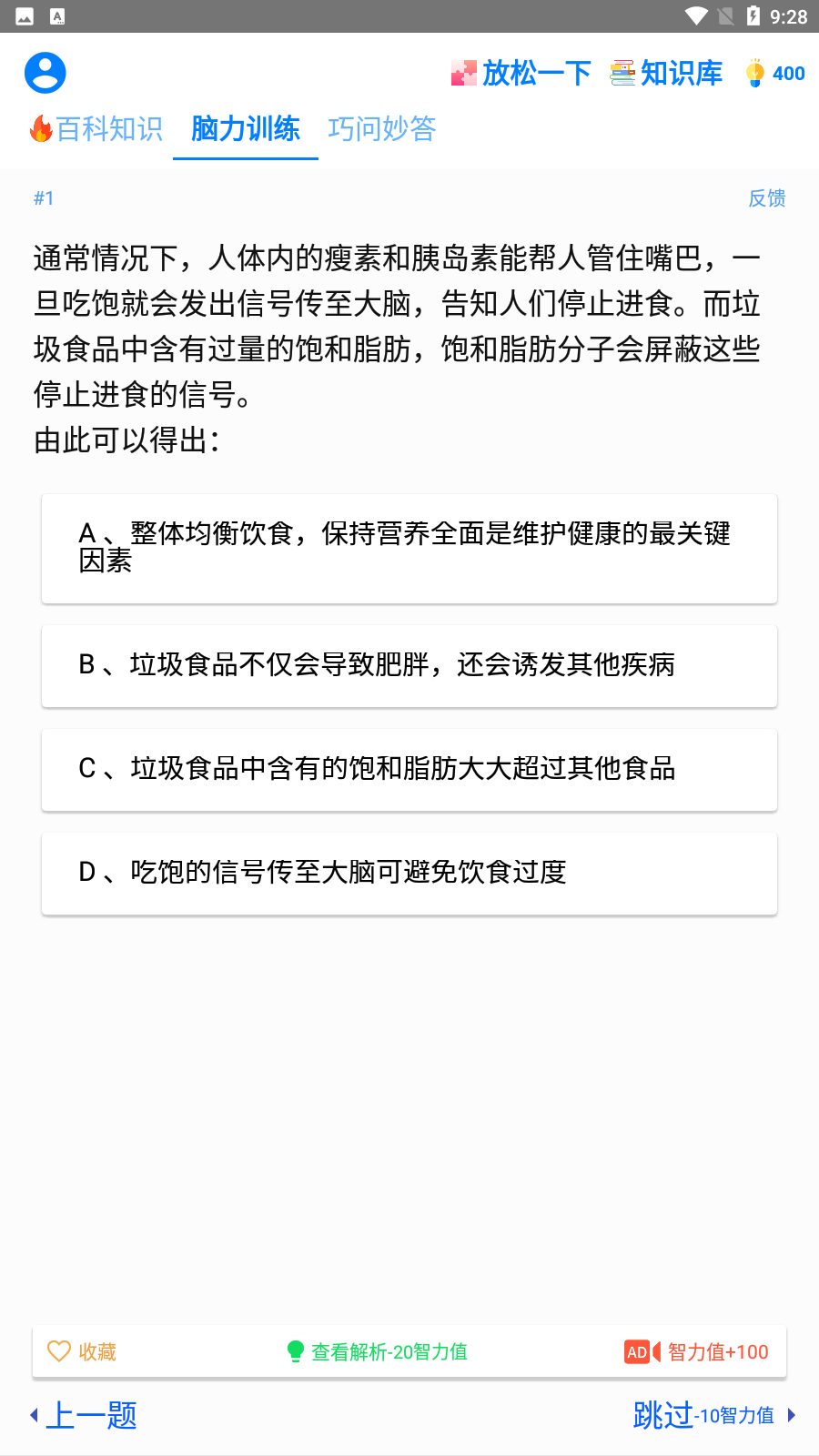The image size is (819, 1456).
Task: Switch to the 巧问妙答 tab
Action: click(382, 129)
